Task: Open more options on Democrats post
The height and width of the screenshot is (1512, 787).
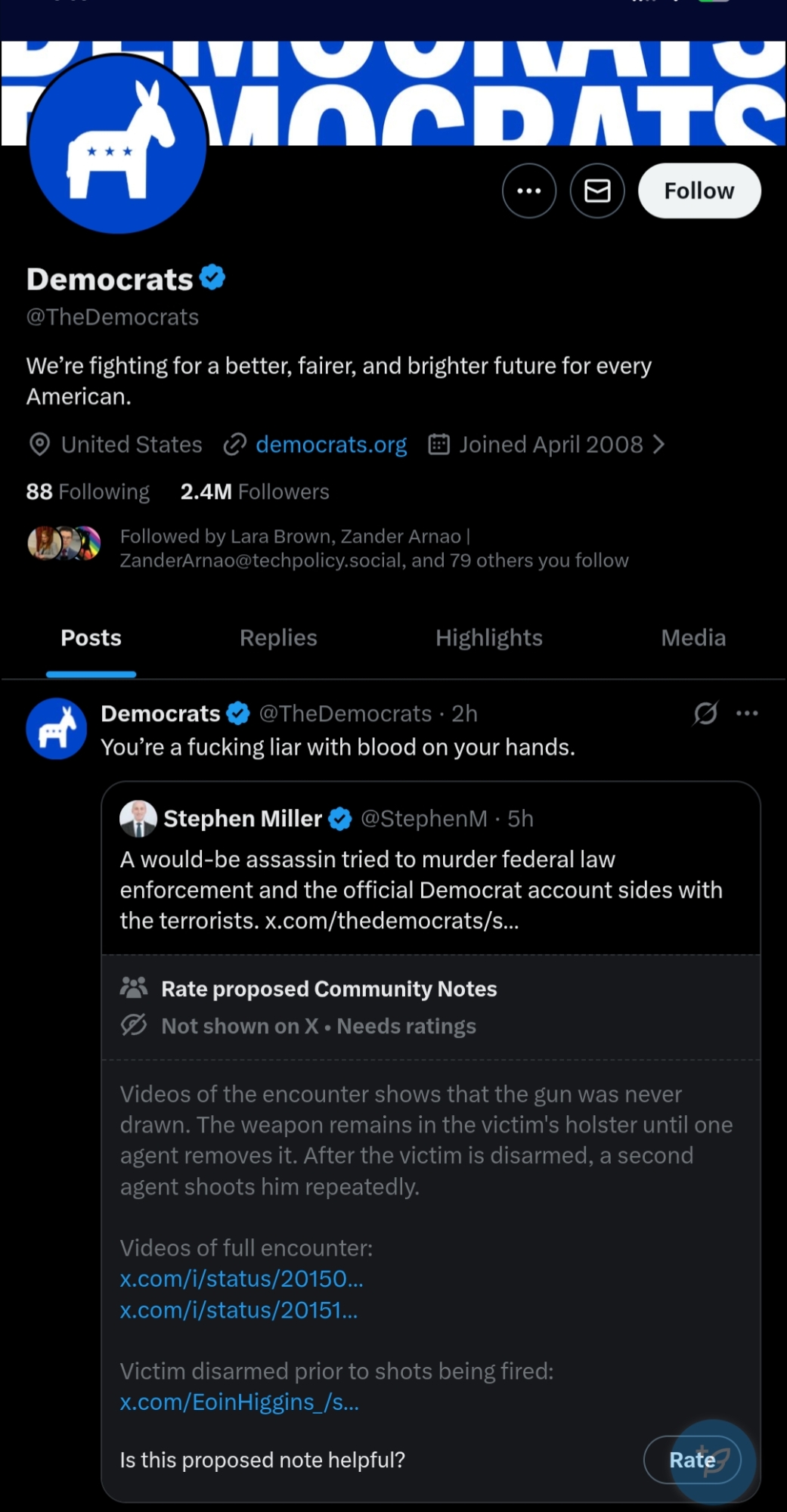Action: coord(747,713)
